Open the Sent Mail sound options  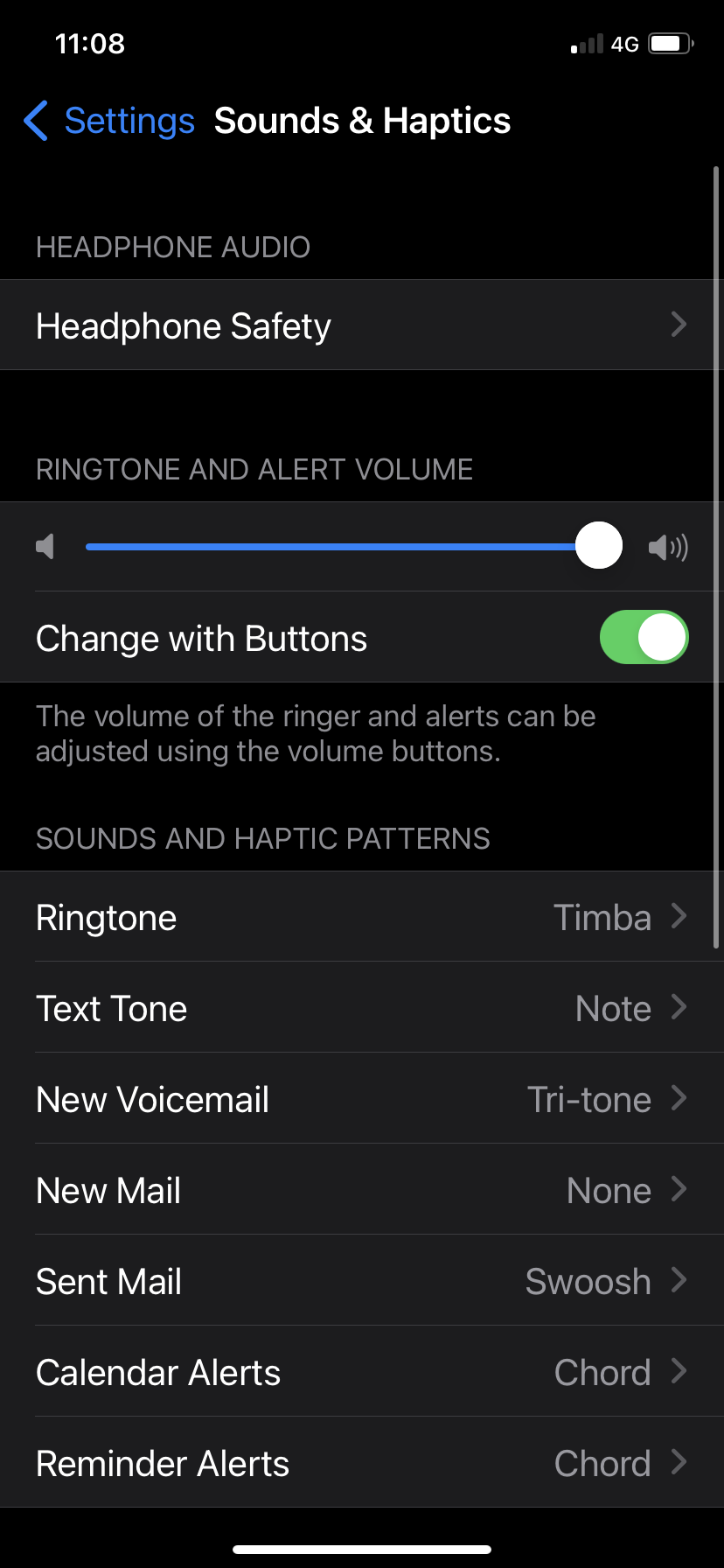tap(362, 1281)
